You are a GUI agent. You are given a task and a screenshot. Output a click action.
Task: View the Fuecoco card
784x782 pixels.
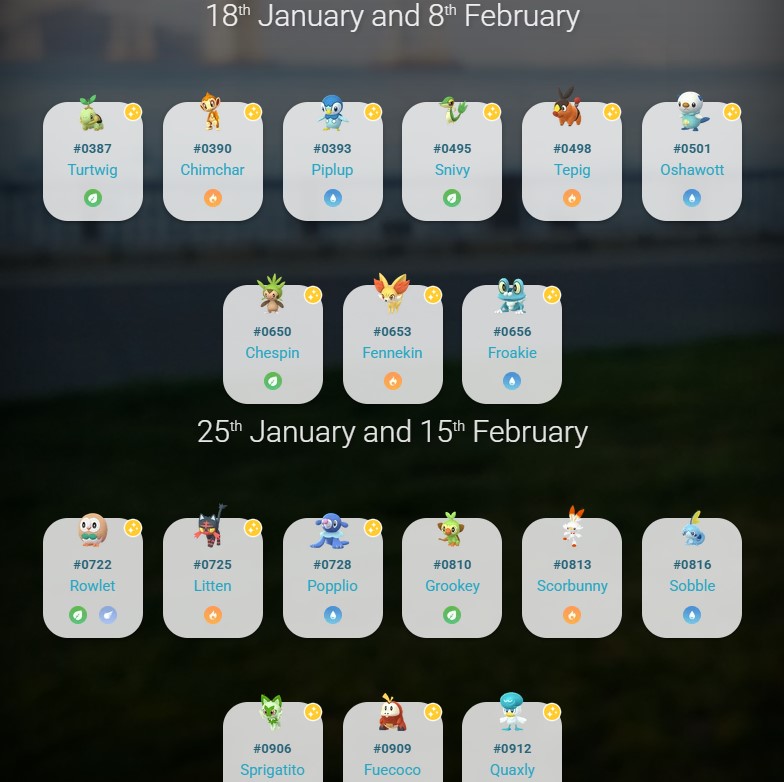tap(392, 745)
